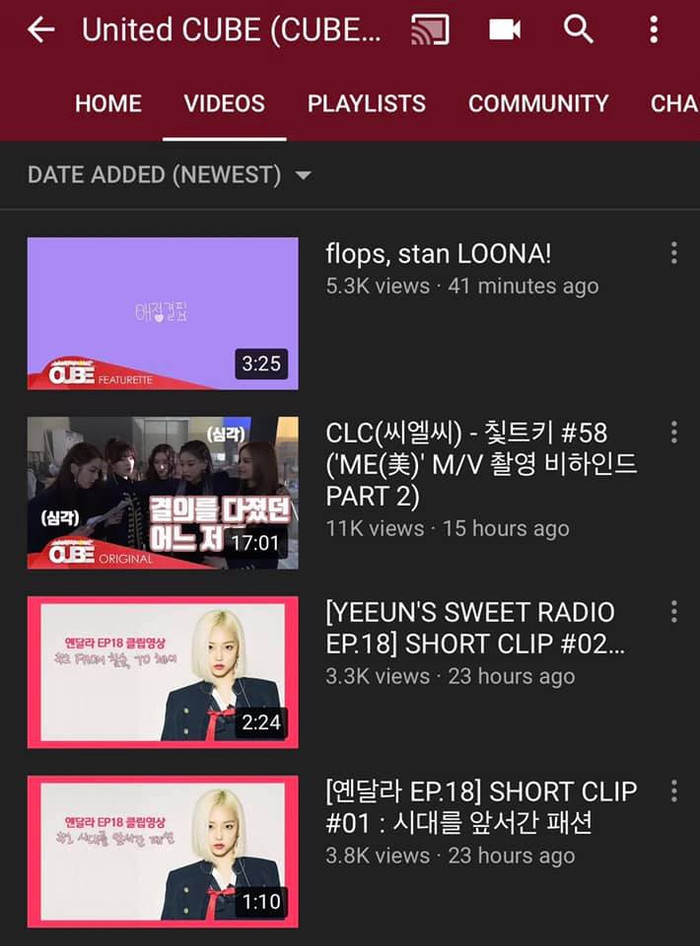
Task: Expand the Date added (newest) sort dropdown
Action: [x=170, y=176]
